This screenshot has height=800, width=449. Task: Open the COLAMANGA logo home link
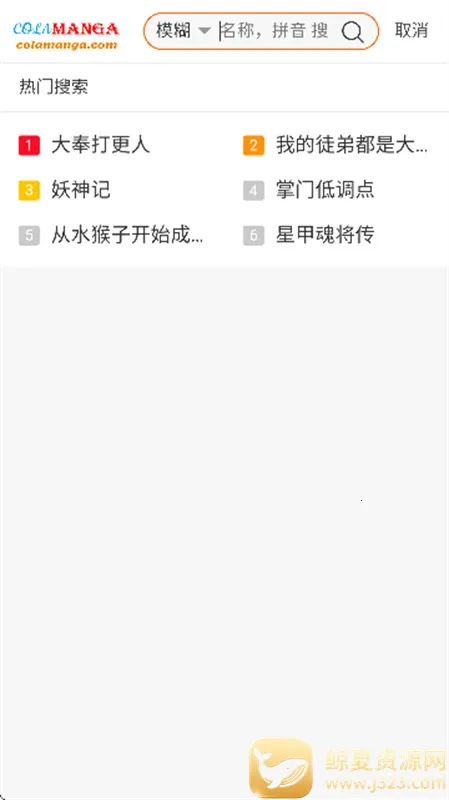pos(66,35)
